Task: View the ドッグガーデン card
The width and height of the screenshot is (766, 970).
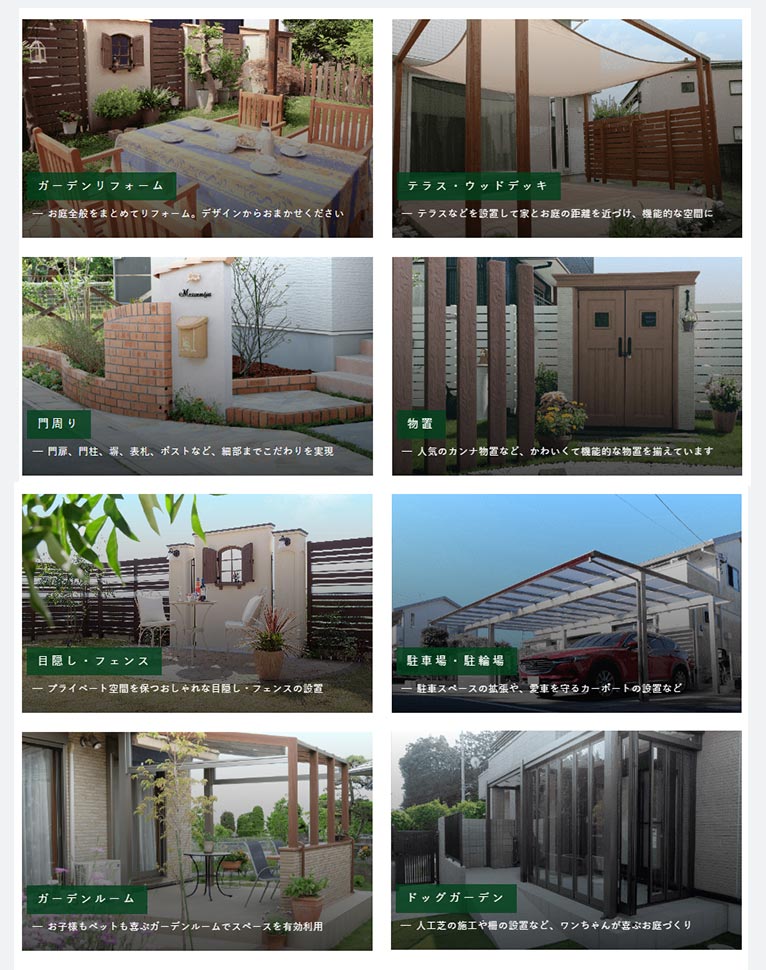Action: coord(566,840)
